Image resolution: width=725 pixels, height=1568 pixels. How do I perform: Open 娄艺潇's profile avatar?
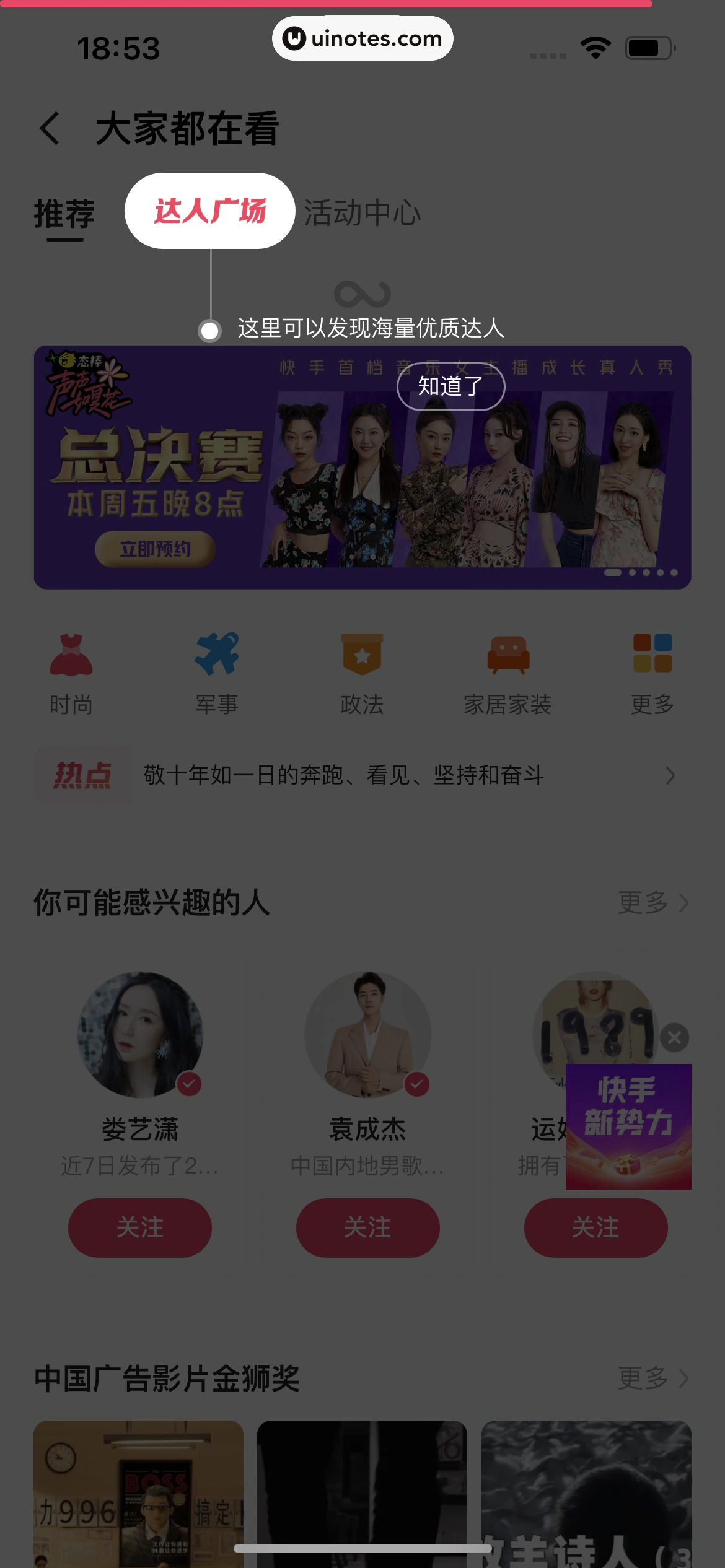click(x=140, y=1034)
